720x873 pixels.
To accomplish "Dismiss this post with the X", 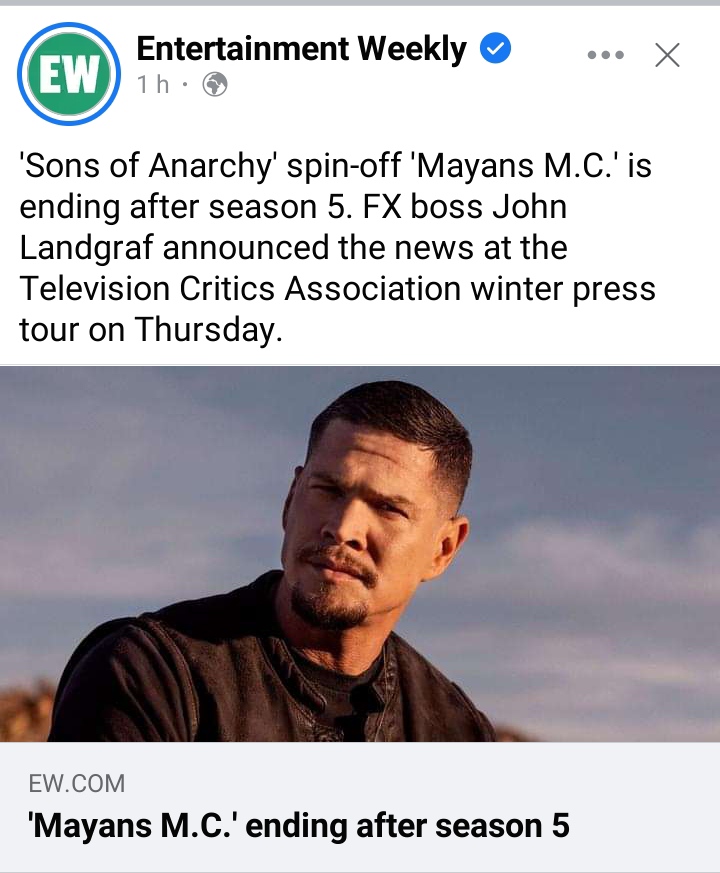I will 667,56.
